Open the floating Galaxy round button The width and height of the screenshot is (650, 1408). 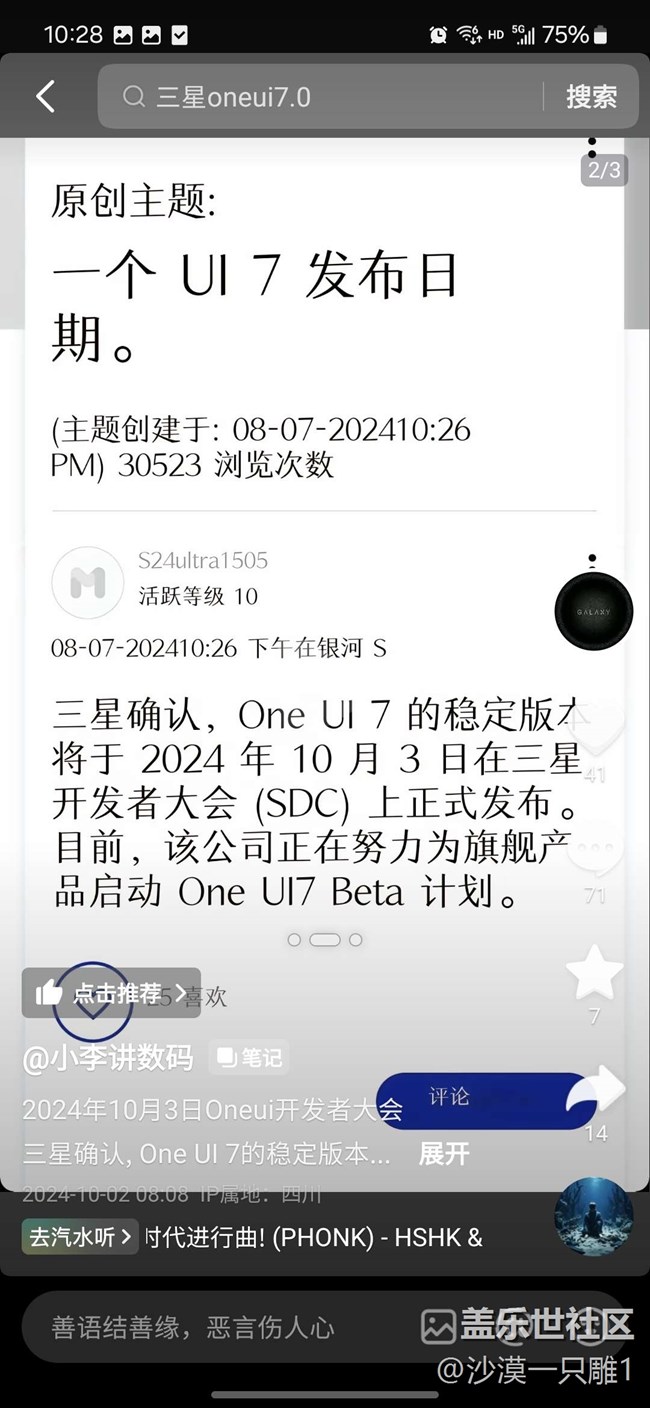point(594,610)
